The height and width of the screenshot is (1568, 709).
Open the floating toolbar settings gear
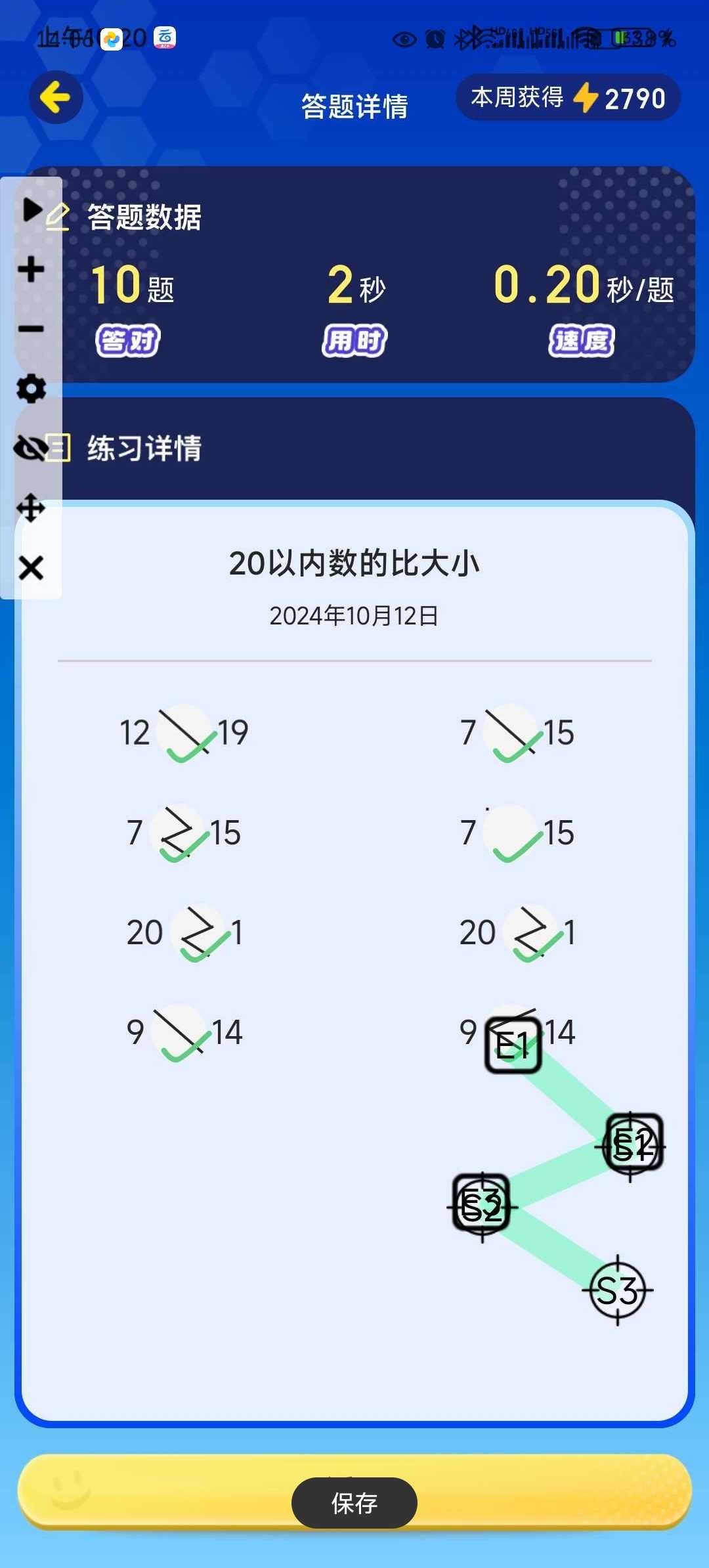click(31, 389)
